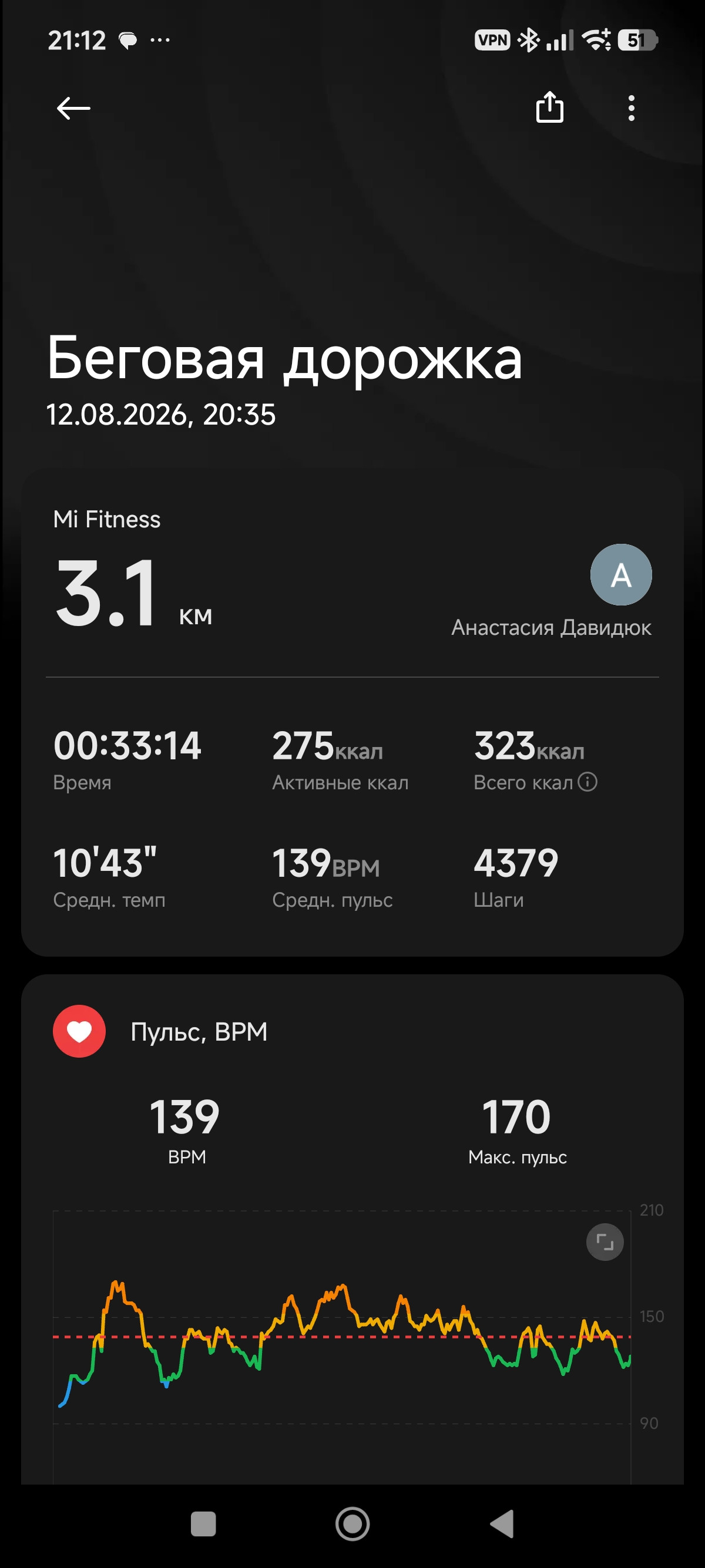
Task: Open the three-dot overflow menu
Action: 632,108
